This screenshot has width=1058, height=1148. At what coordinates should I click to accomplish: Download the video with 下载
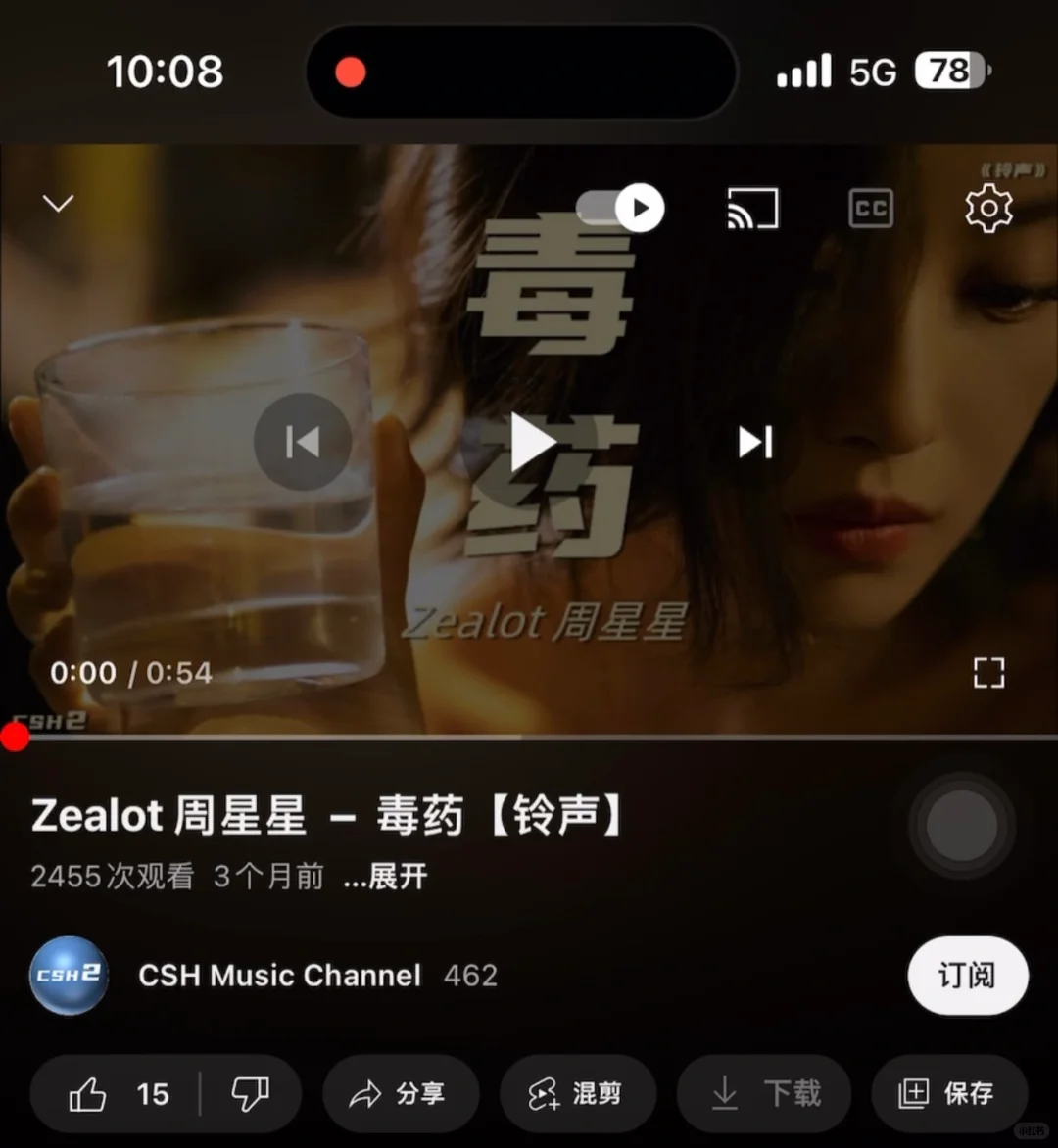pyautogui.click(x=764, y=1094)
